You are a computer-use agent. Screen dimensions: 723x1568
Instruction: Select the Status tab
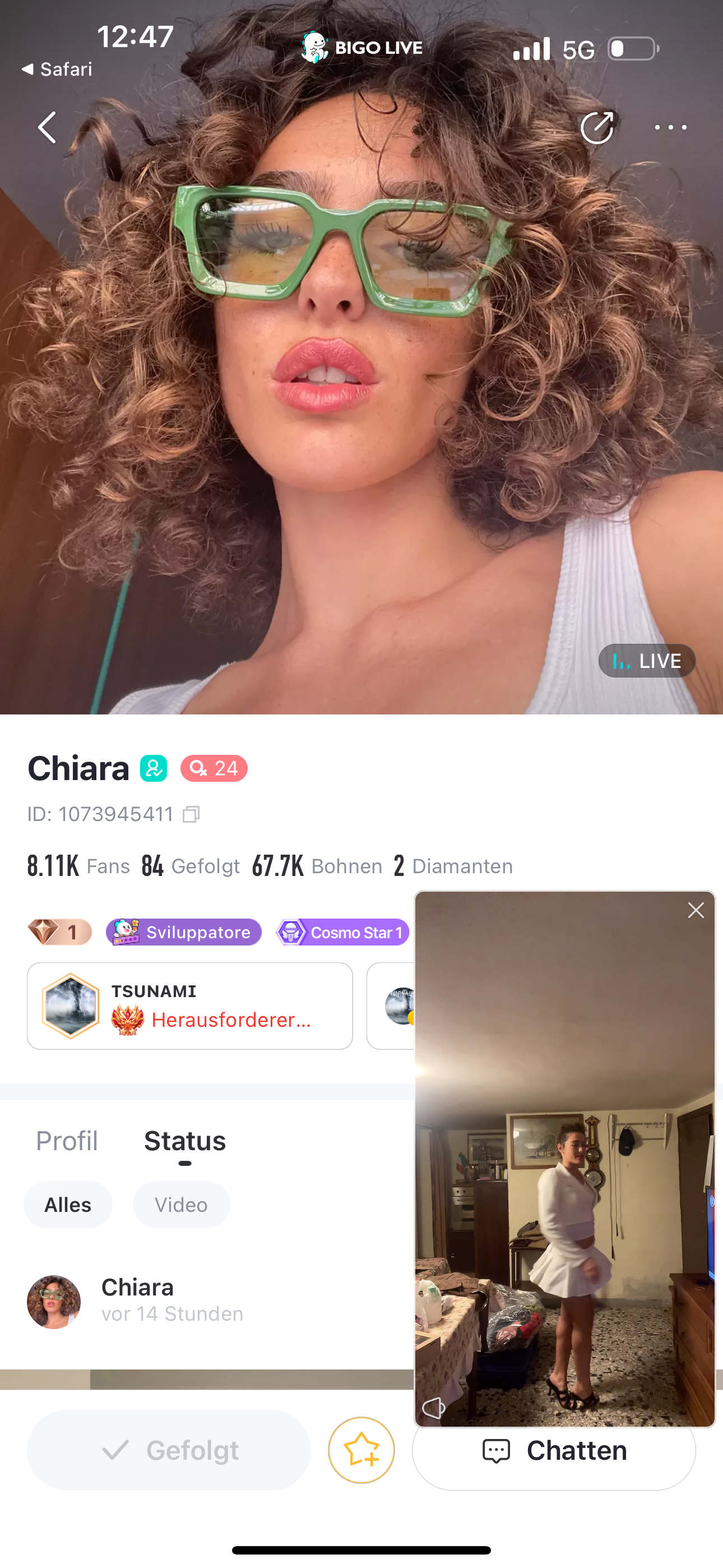point(185,1141)
